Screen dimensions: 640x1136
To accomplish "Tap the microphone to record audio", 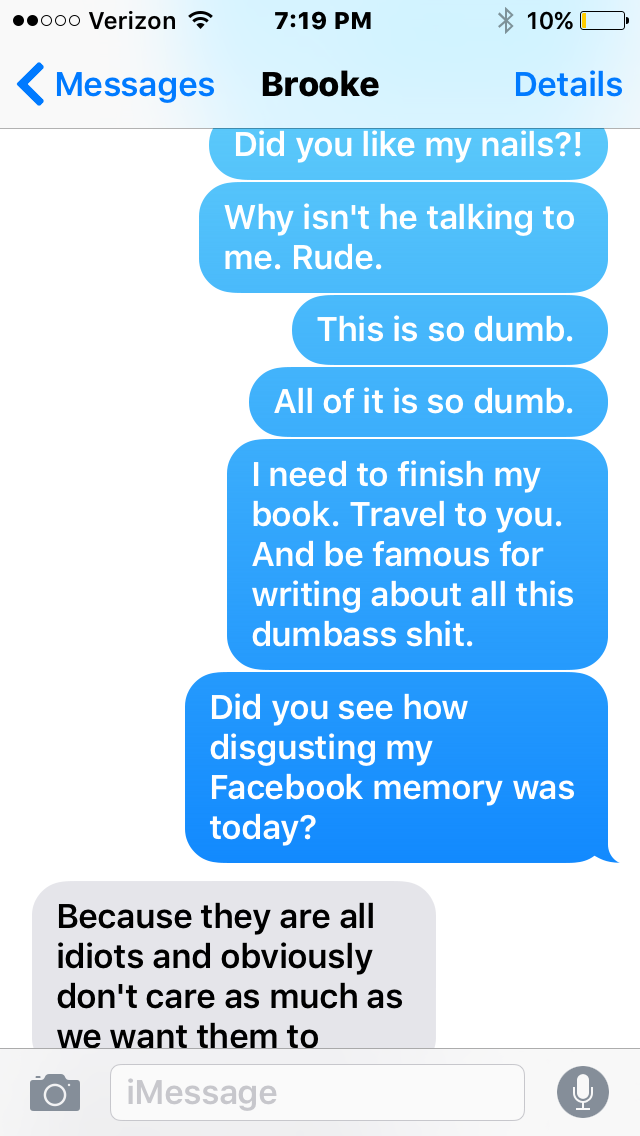I will click(582, 1092).
